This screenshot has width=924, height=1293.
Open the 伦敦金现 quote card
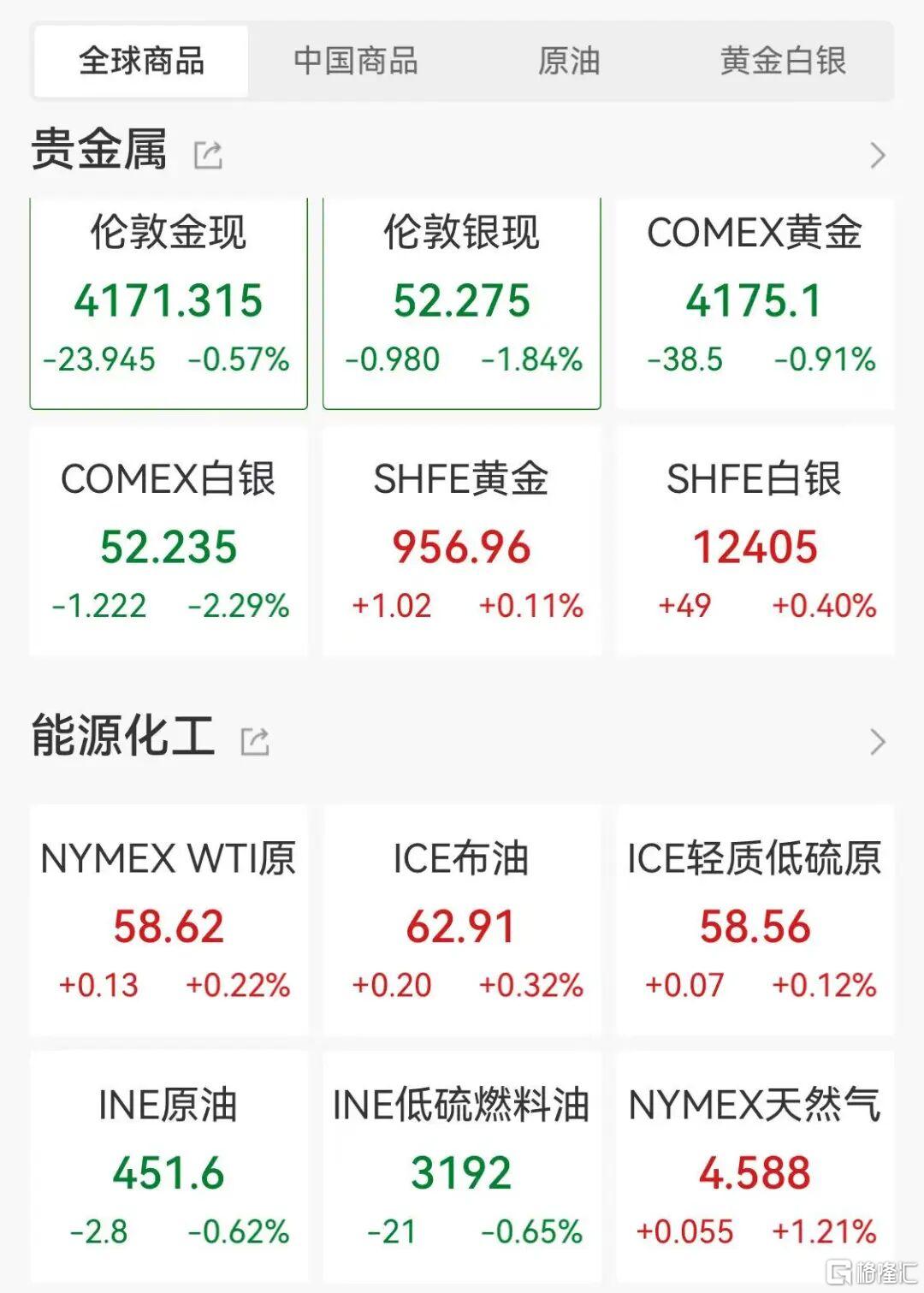click(x=169, y=303)
